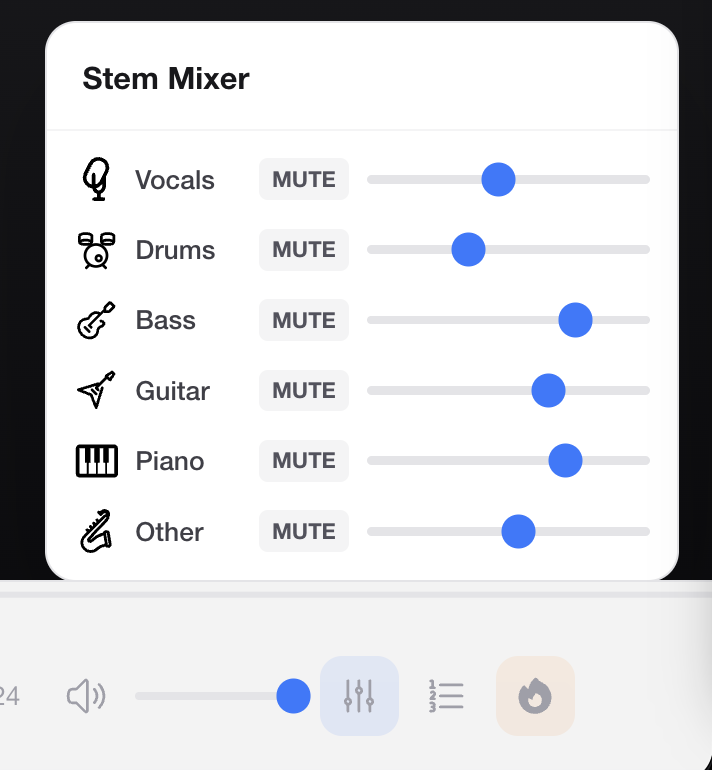The width and height of the screenshot is (712, 770).
Task: Mute the Guitar stem
Action: [x=304, y=391]
